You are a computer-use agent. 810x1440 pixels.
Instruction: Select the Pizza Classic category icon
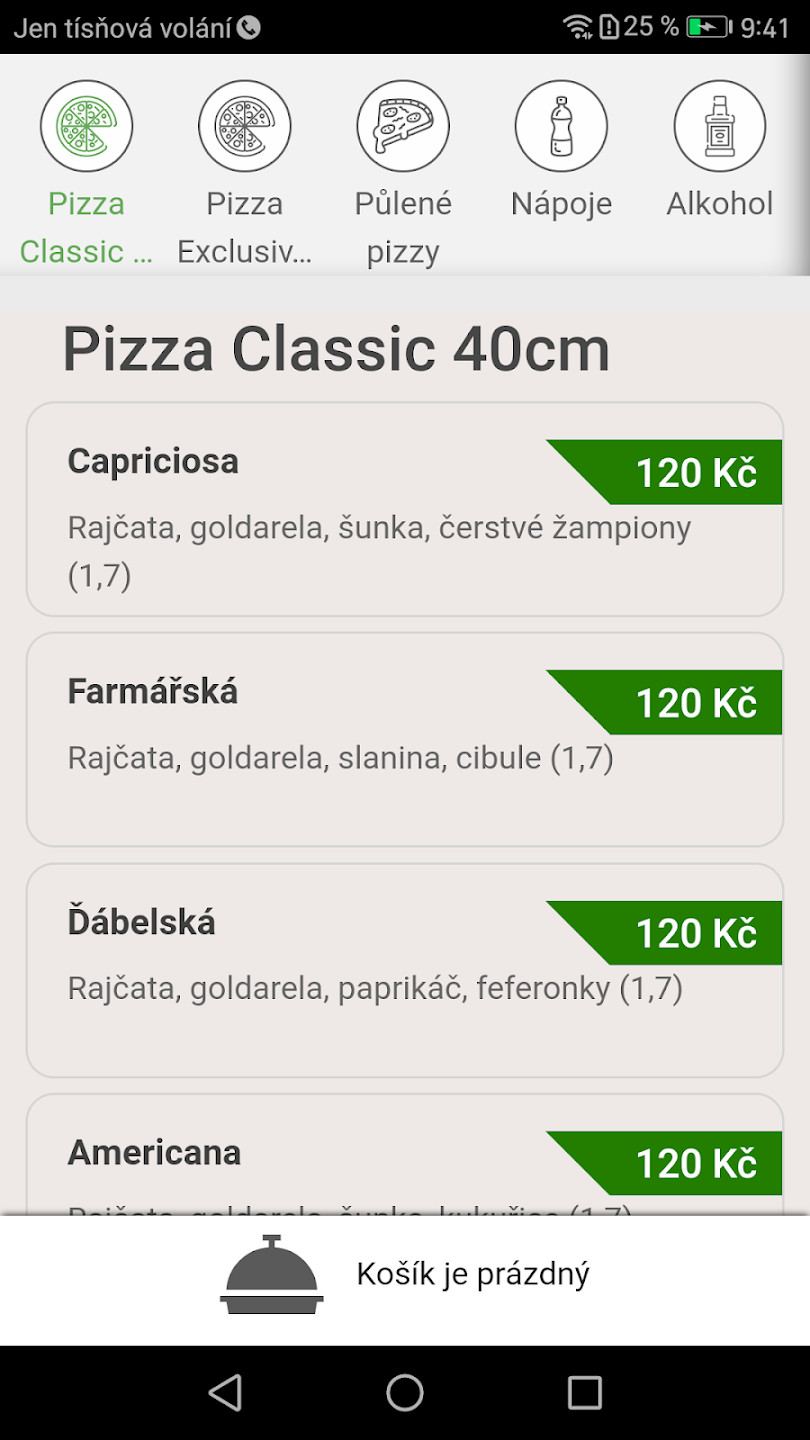(87, 125)
